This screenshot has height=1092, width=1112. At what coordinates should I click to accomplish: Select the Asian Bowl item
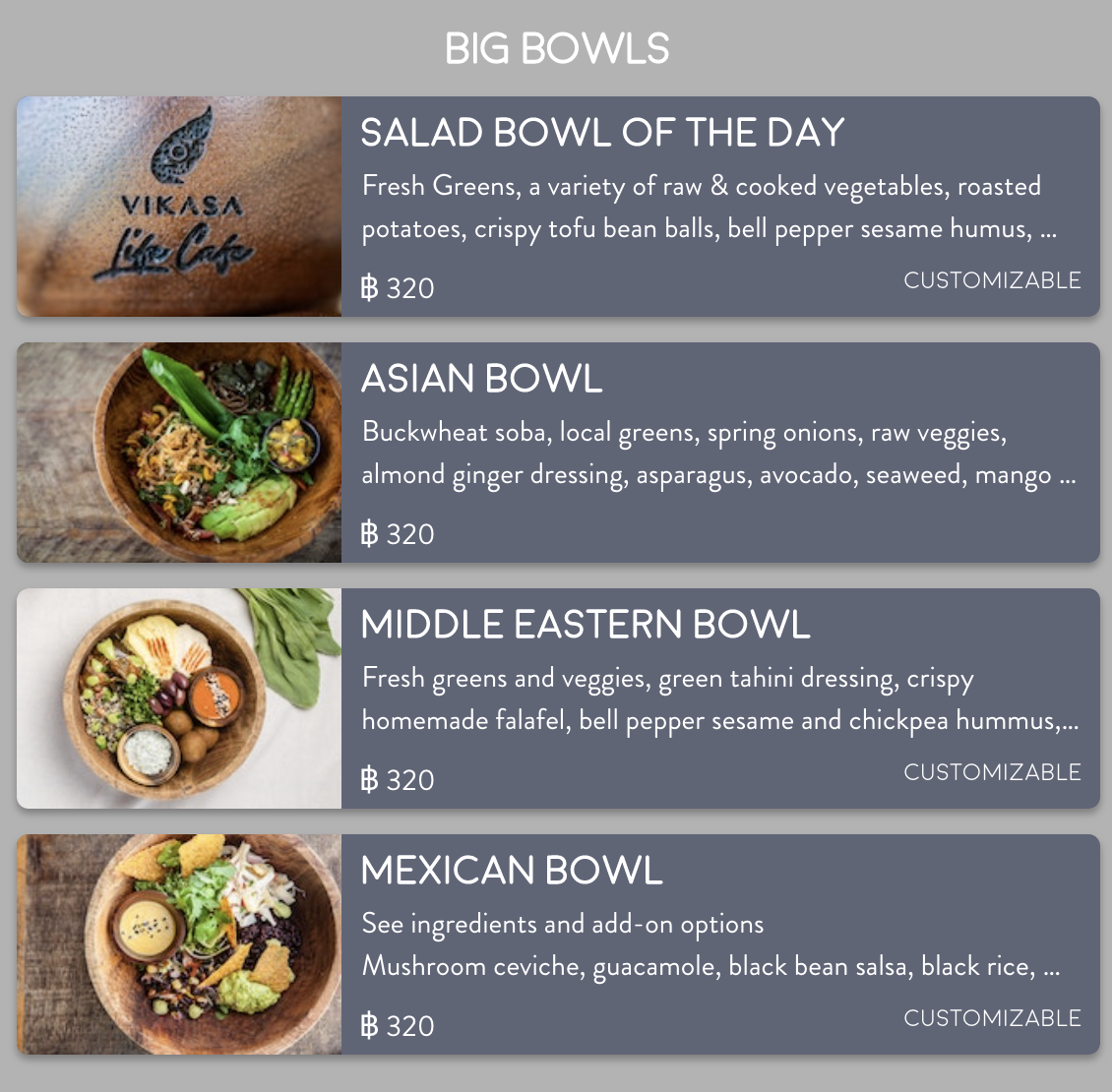tap(558, 453)
